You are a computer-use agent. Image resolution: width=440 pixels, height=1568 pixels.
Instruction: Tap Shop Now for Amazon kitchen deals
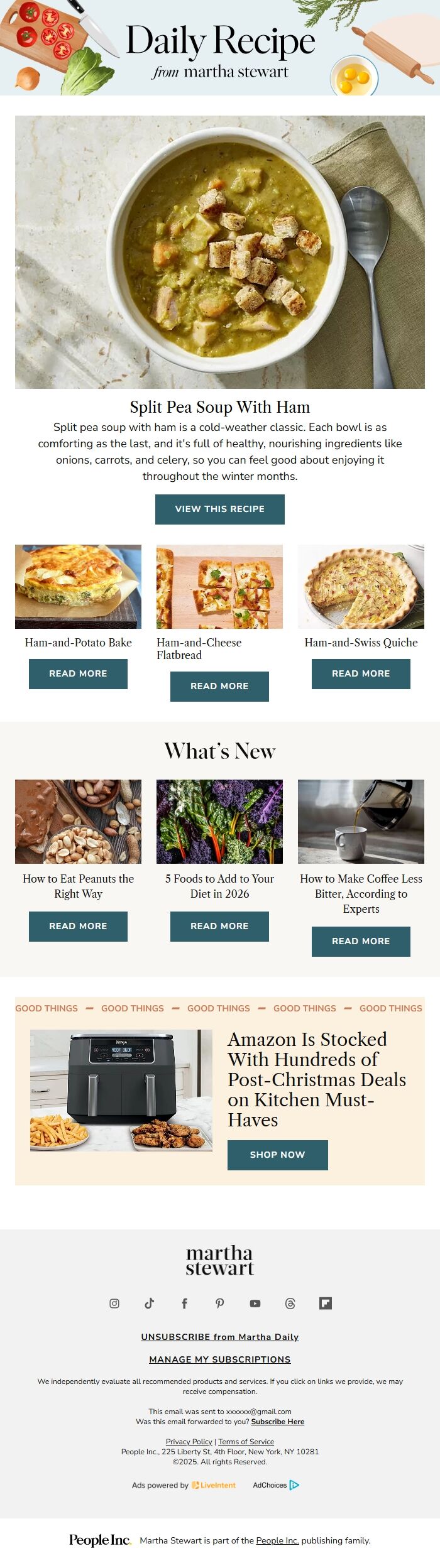(277, 1155)
